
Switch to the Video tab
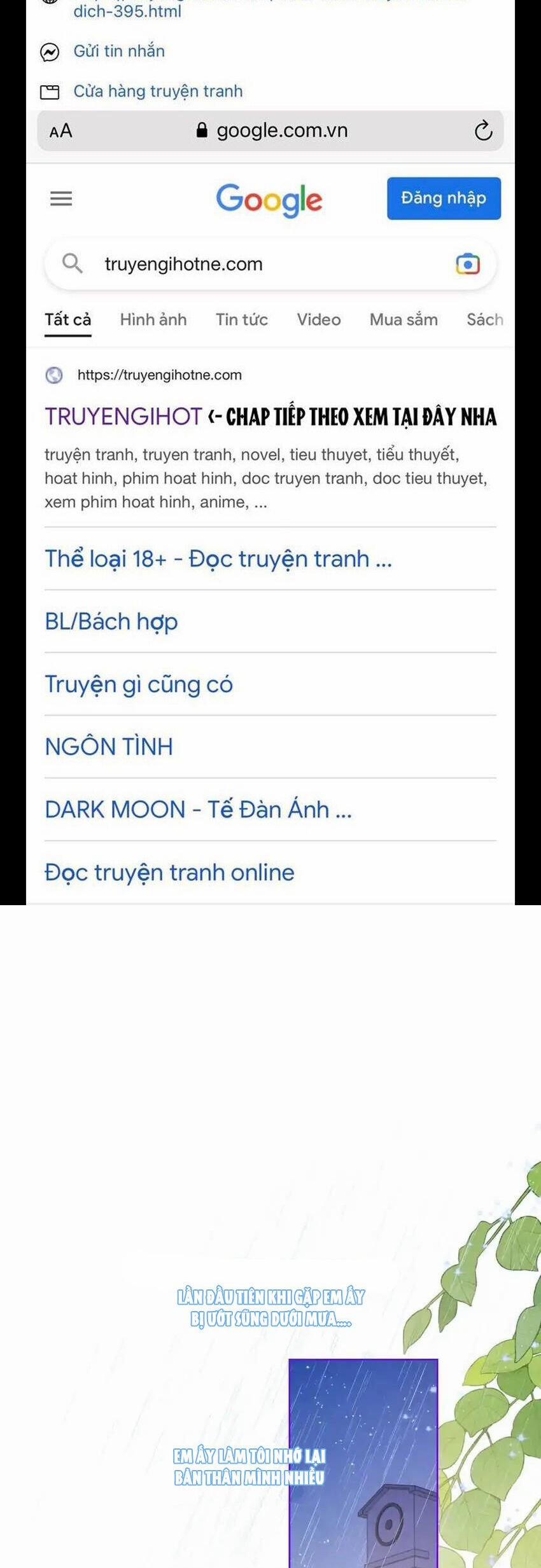coord(317,319)
